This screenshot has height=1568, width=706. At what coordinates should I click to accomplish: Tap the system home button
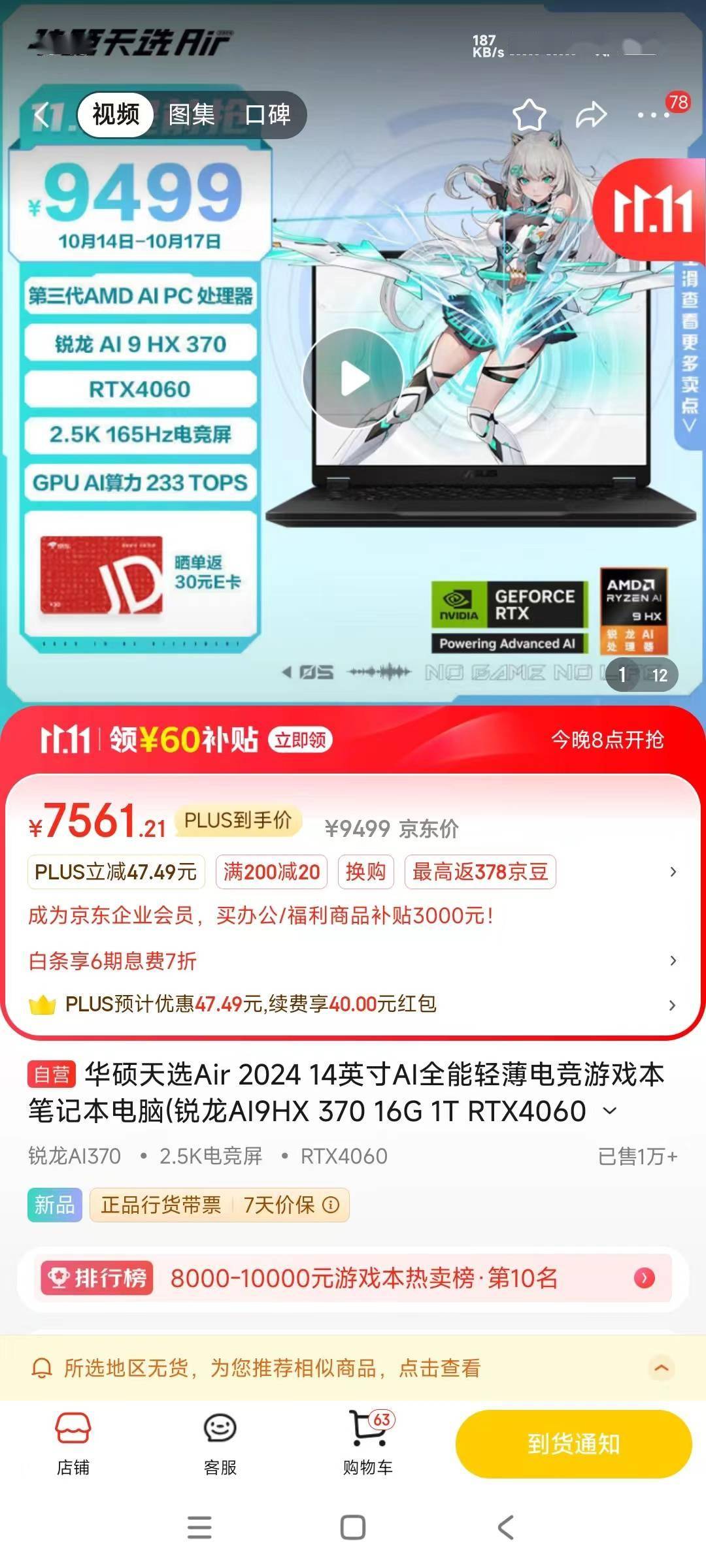pyautogui.click(x=353, y=1527)
